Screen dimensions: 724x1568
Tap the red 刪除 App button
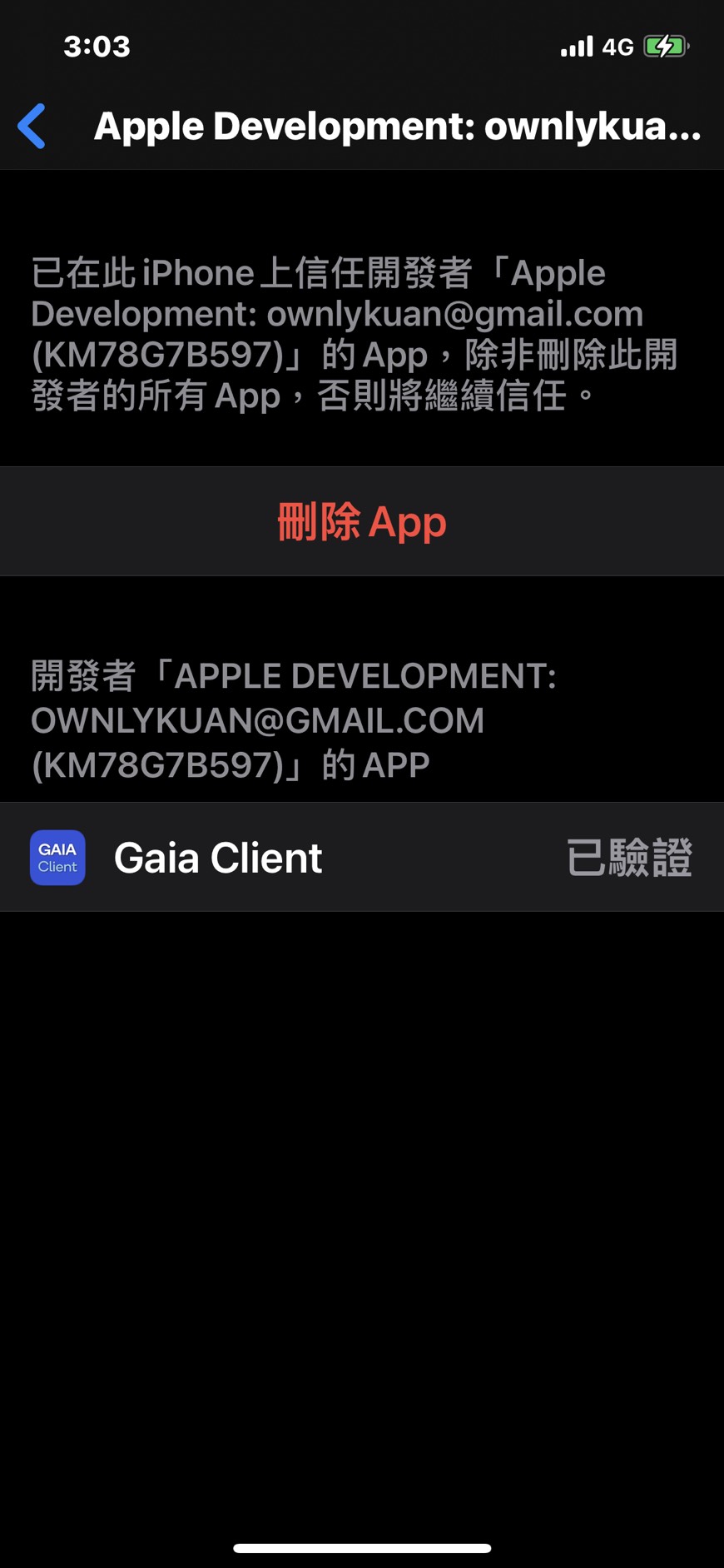tap(362, 522)
